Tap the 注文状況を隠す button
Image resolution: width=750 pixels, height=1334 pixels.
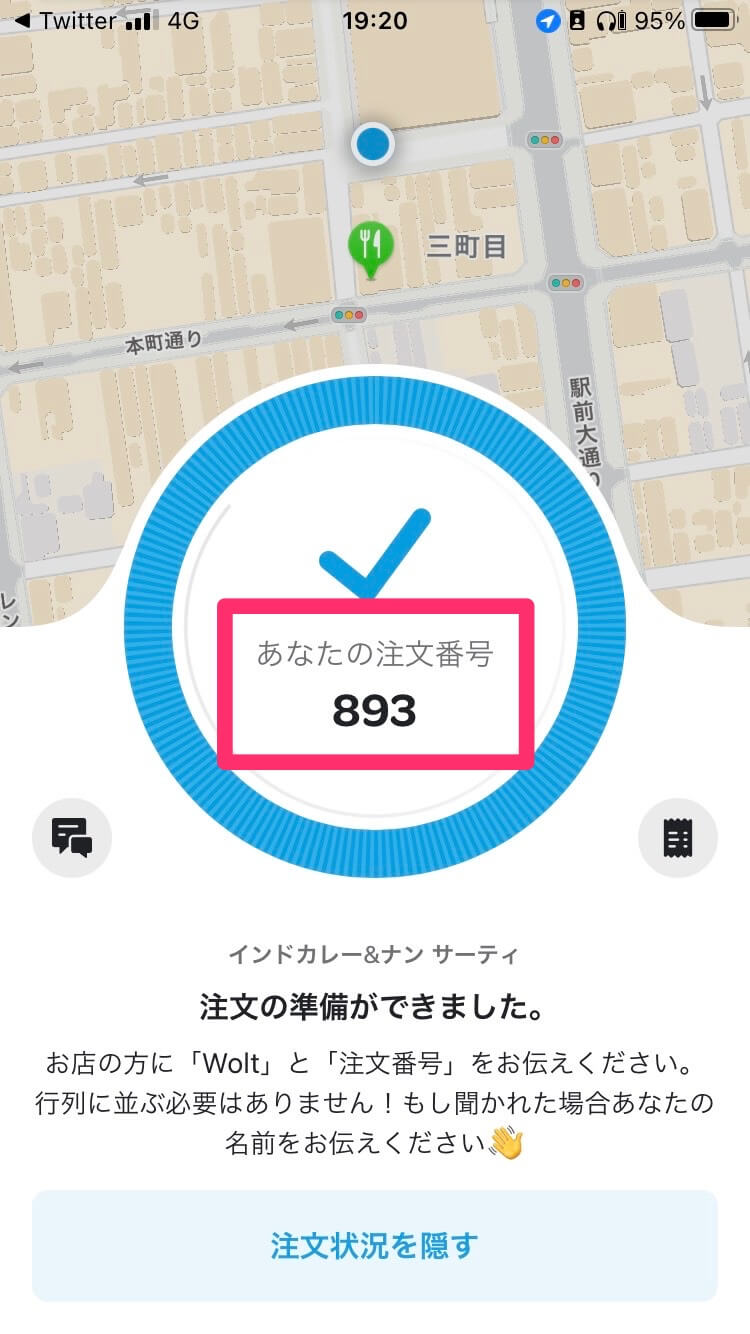click(x=375, y=1245)
